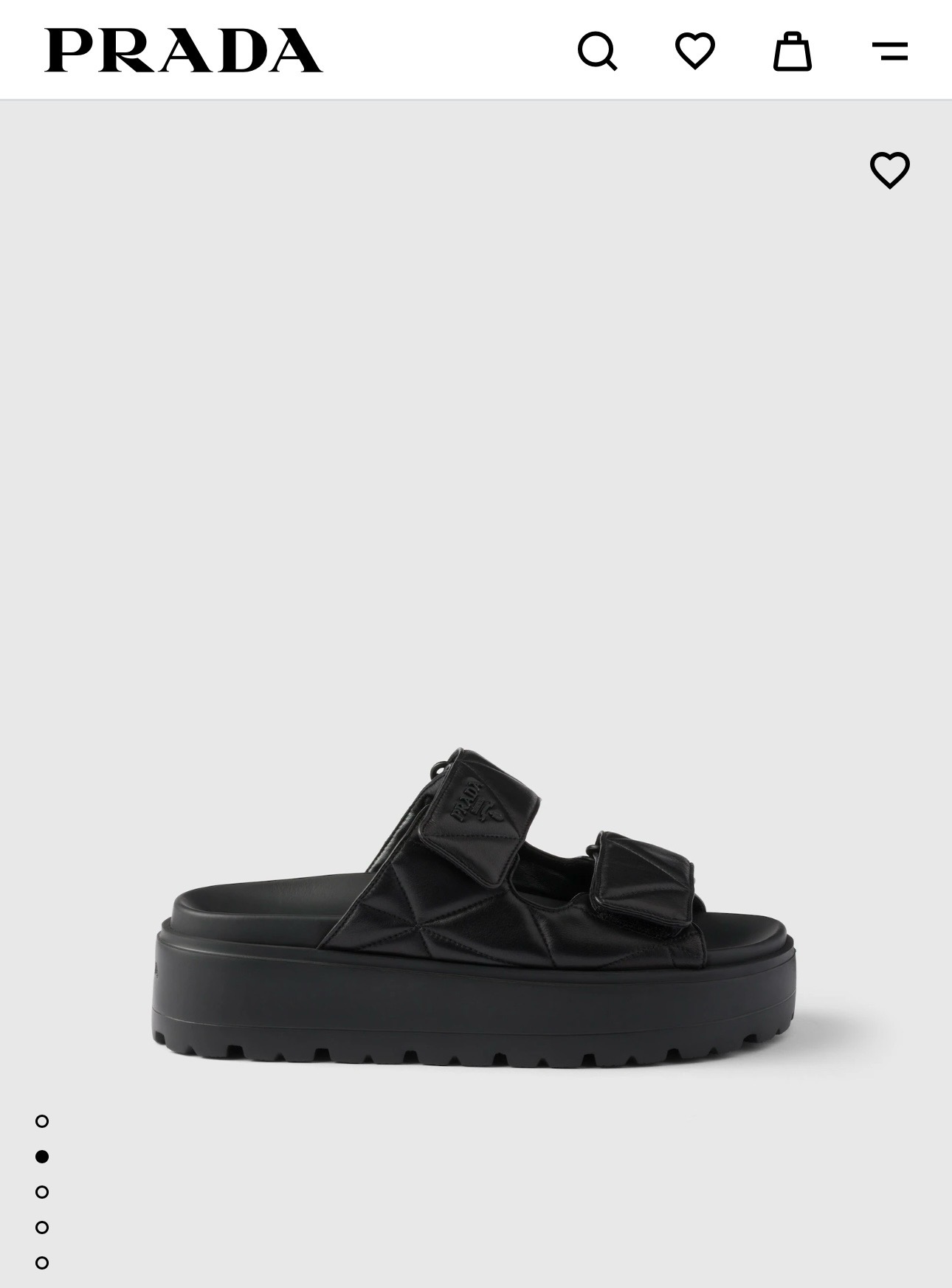
Task: Go to the fifth image dot
Action: [x=42, y=1263]
